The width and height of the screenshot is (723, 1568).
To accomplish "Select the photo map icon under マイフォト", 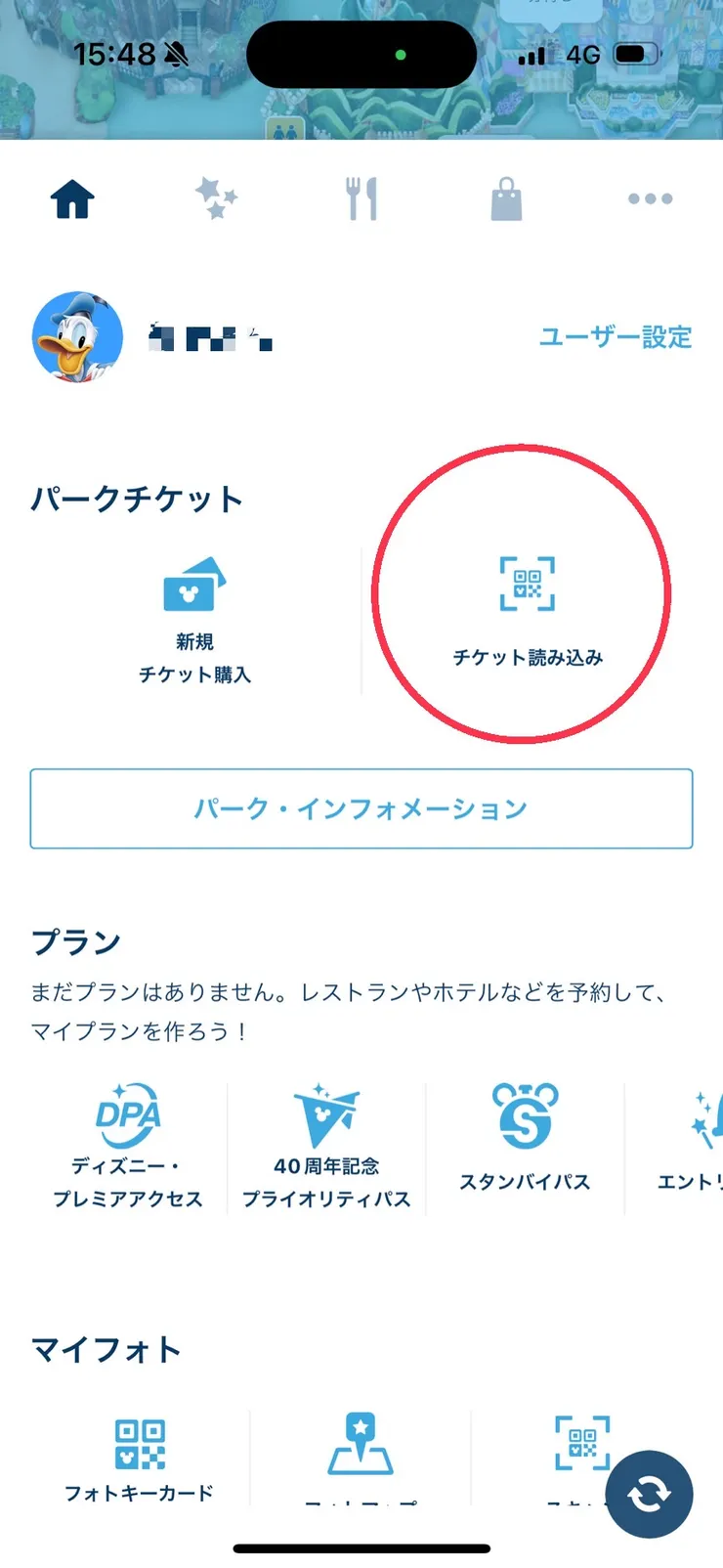I will point(361,1439).
